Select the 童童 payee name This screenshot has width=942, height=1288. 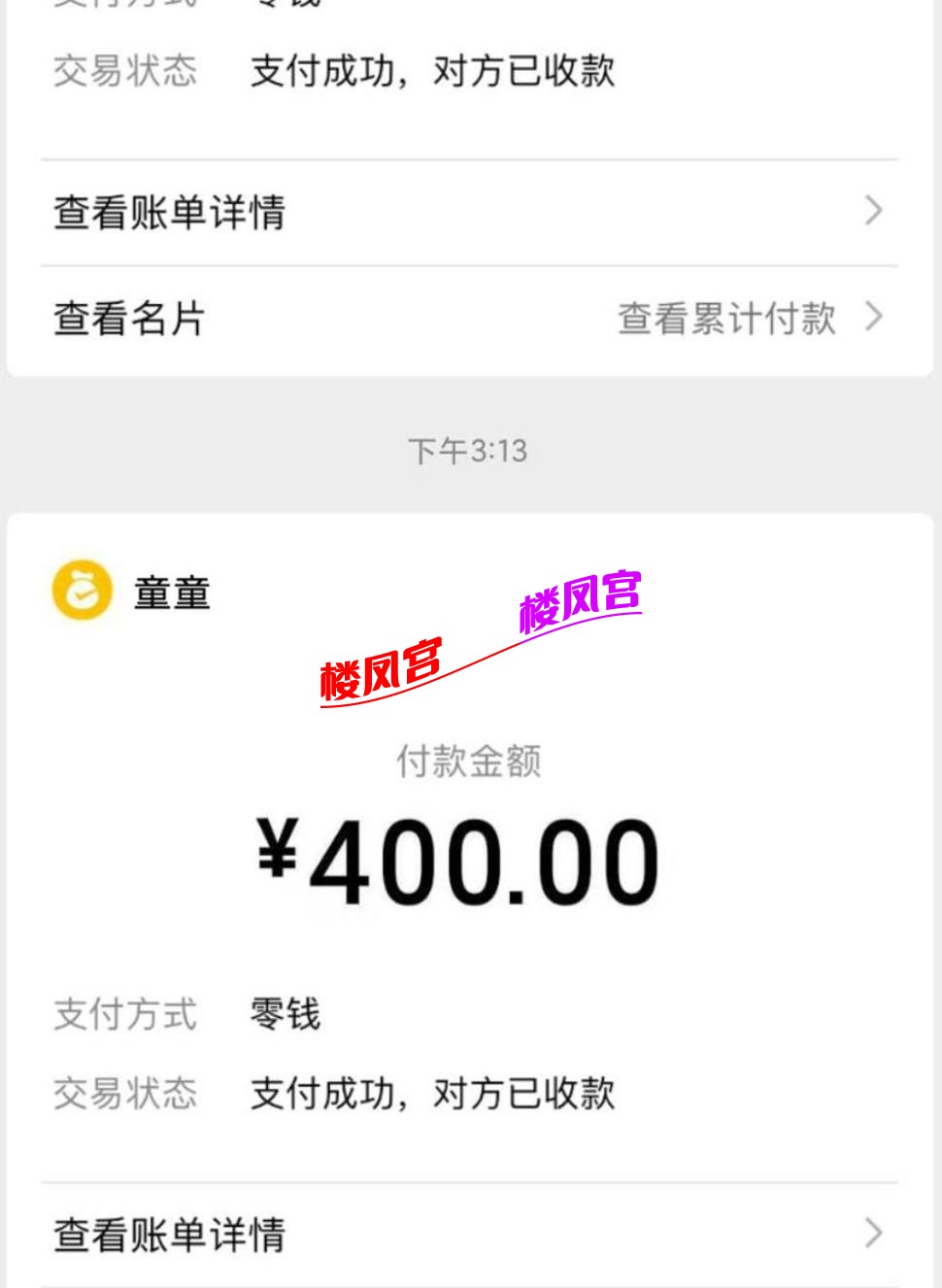pyautogui.click(x=173, y=593)
